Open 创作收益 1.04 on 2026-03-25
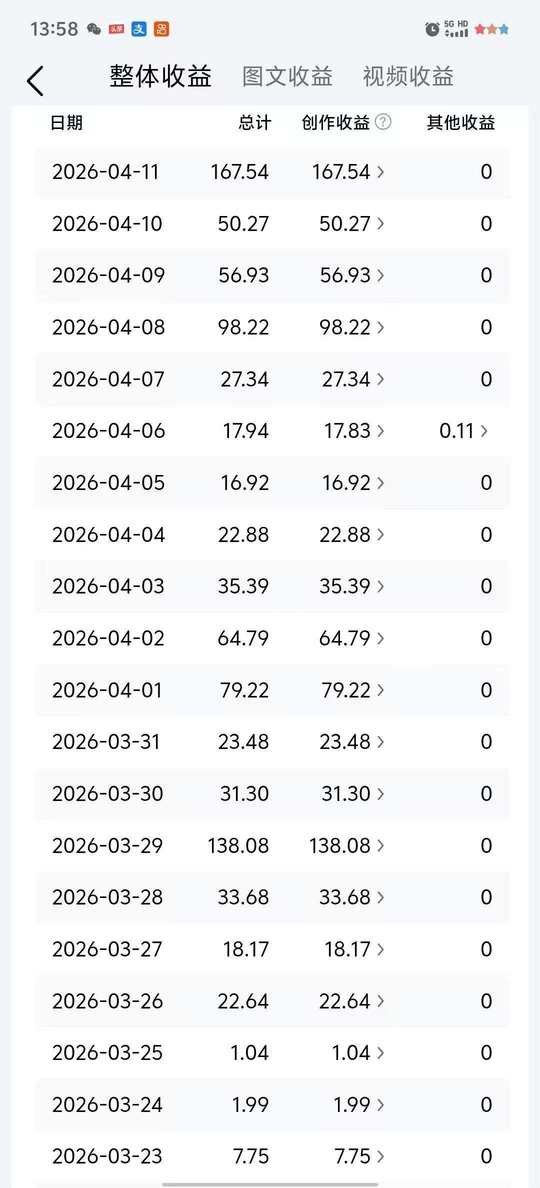 359,1053
